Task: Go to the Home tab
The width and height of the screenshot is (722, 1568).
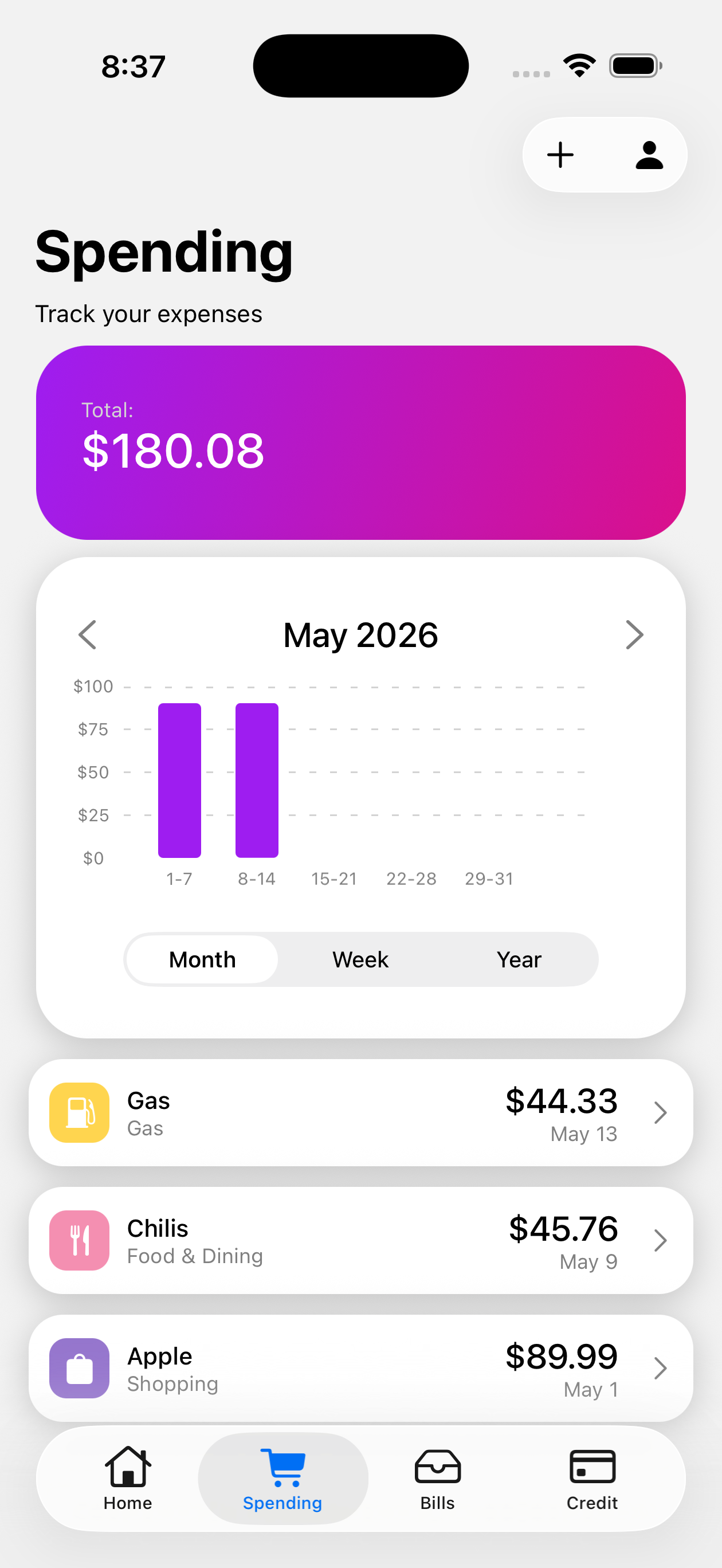Action: pyautogui.click(x=128, y=1479)
